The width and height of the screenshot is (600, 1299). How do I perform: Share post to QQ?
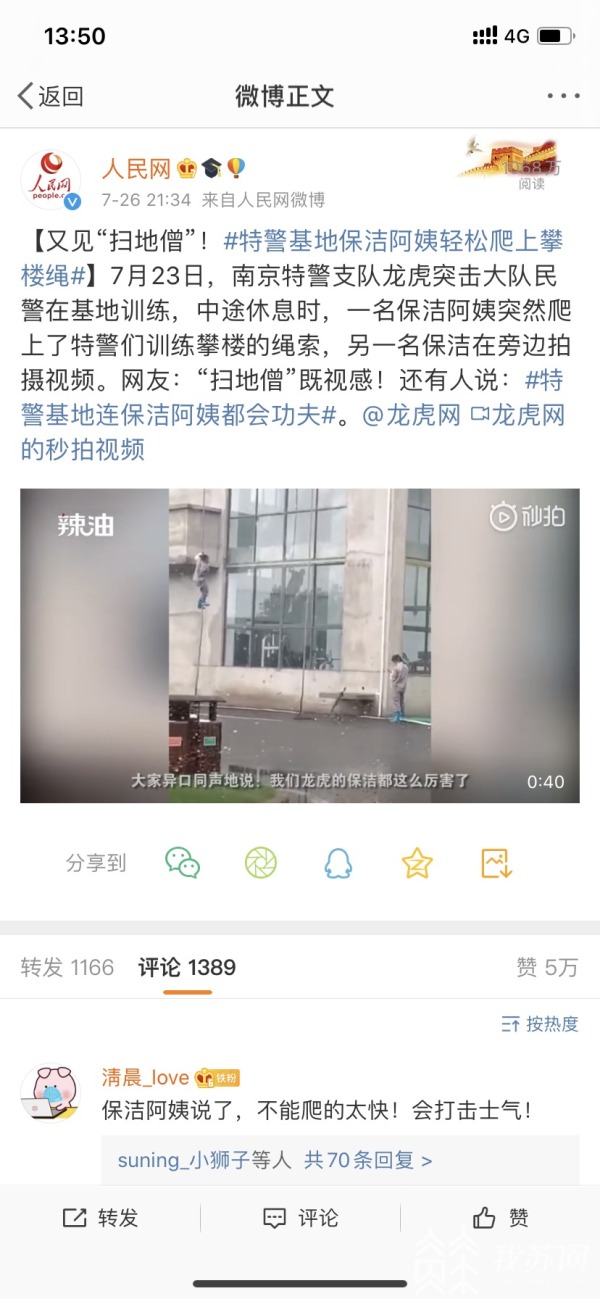(x=338, y=862)
